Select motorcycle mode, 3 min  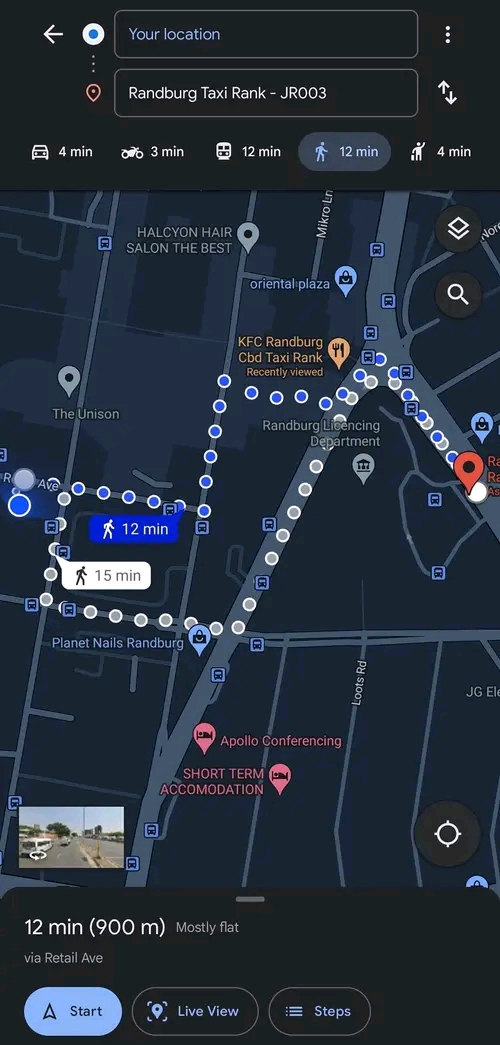tap(153, 152)
